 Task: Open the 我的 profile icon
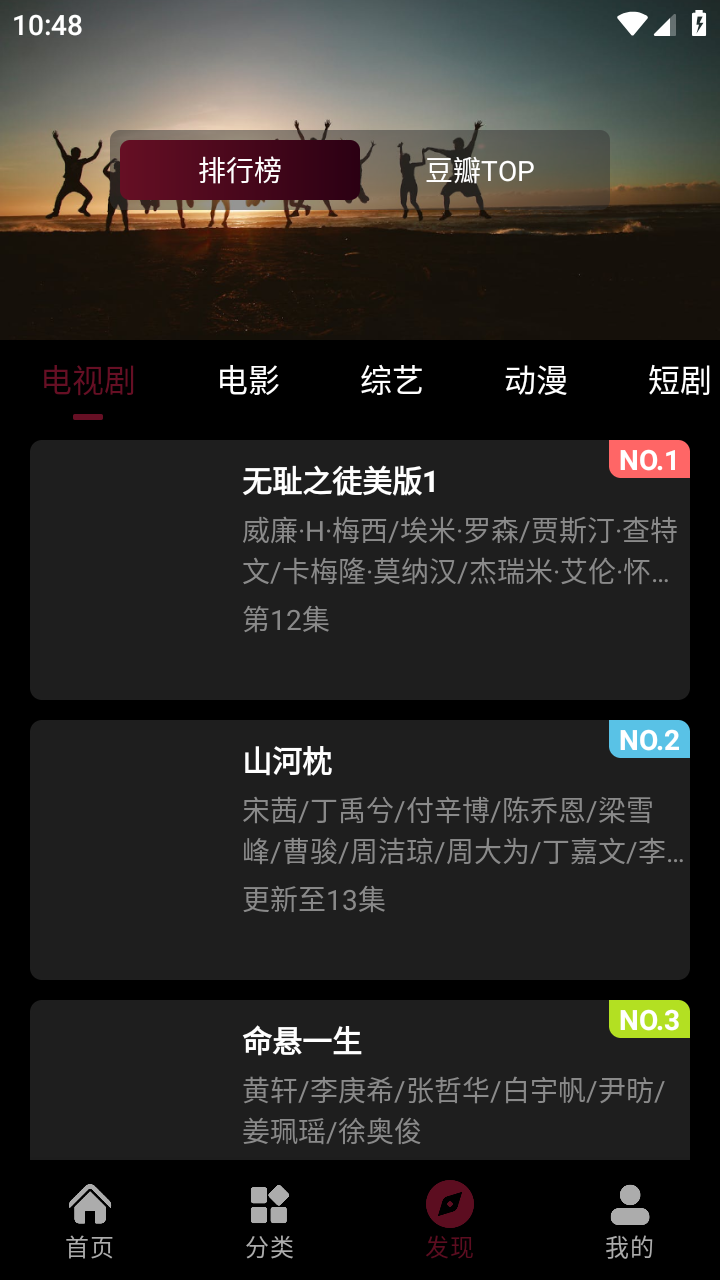tap(629, 1216)
